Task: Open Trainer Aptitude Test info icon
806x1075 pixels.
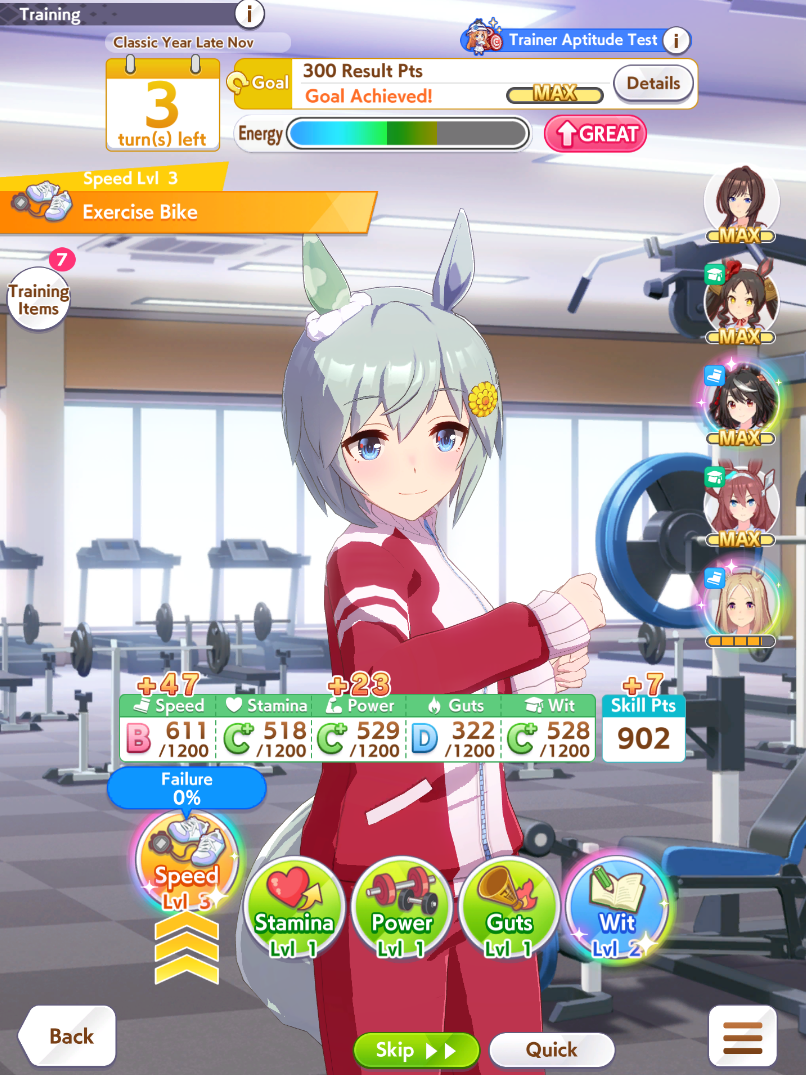Action: (676, 40)
